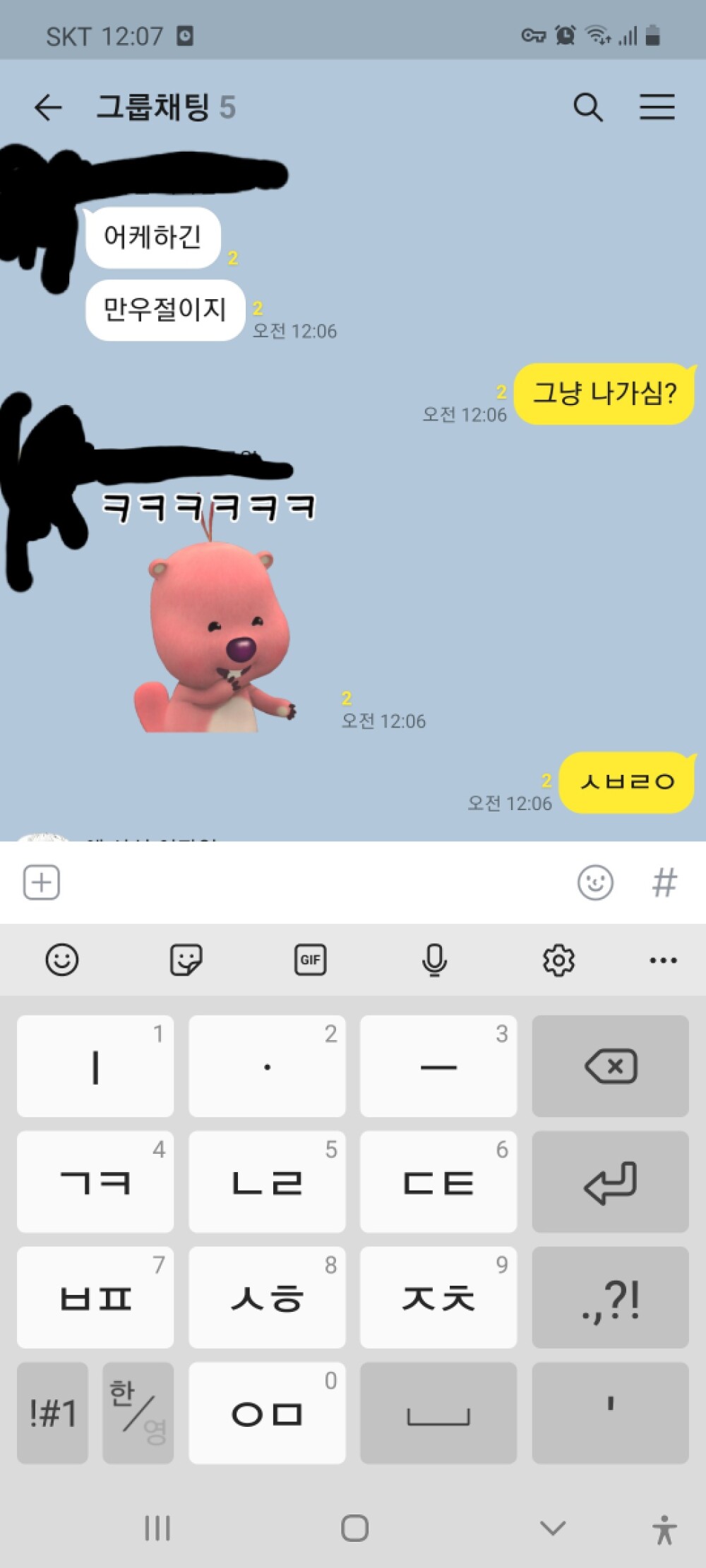Switch keyboard language with 한/영 key

click(138, 1413)
